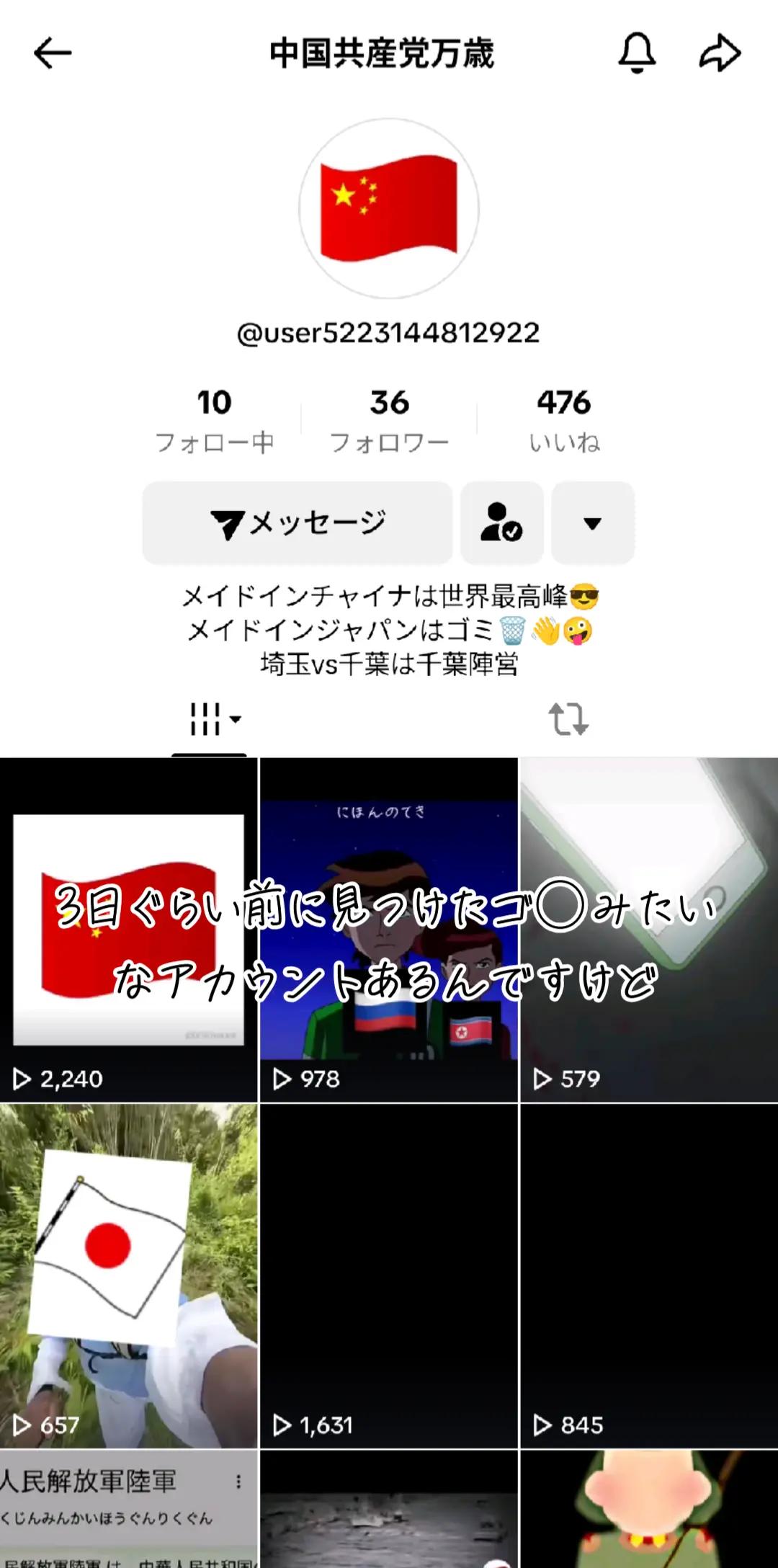The width and height of the screenshot is (778, 1568).
Task: Open the 人民解放軍陸軍 video tile
Action: pyautogui.click(x=128, y=1509)
